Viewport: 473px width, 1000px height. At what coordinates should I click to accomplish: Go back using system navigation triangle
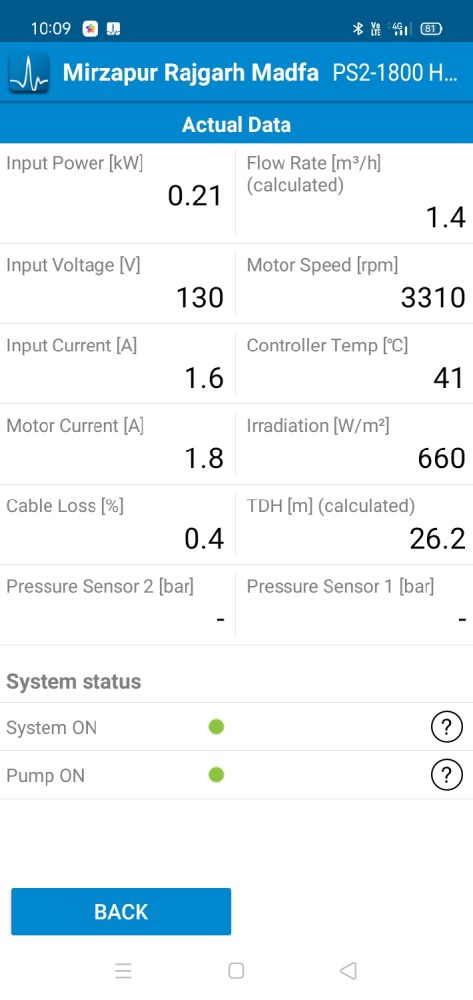pos(348,970)
